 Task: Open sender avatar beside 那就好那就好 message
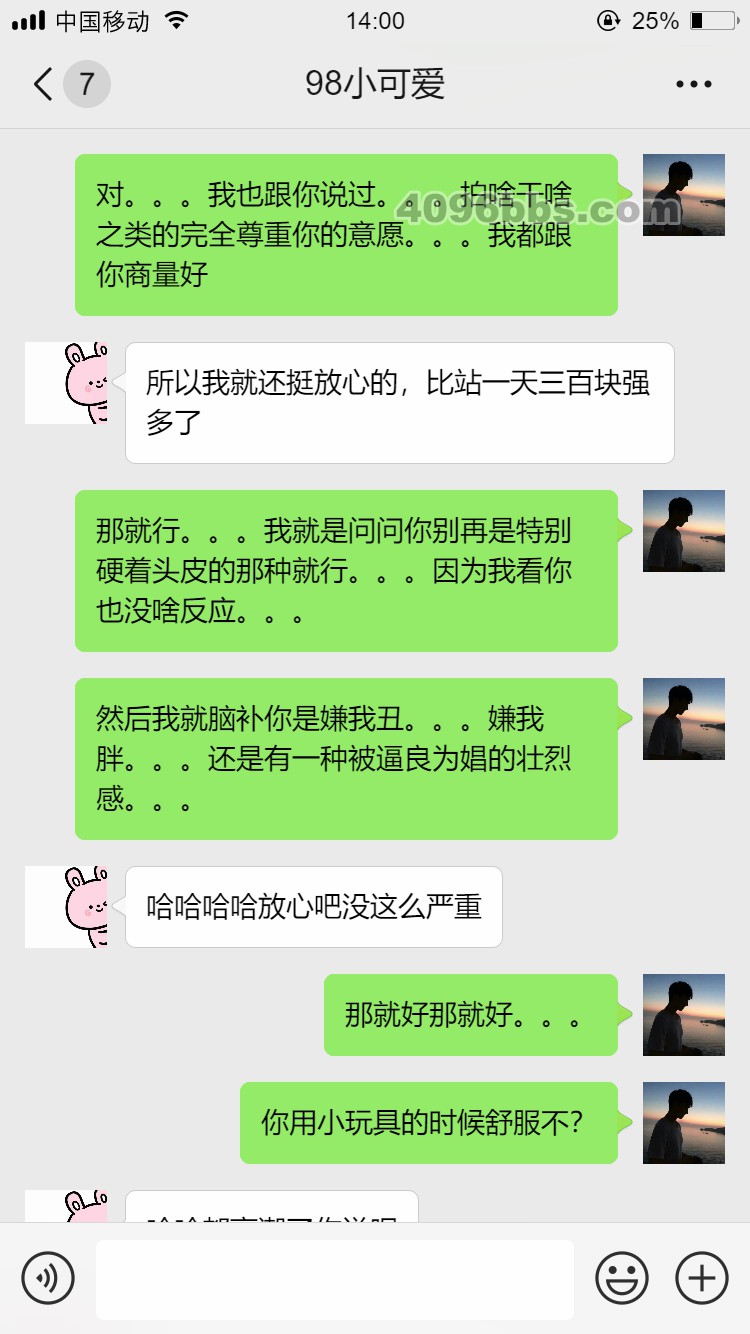click(x=683, y=1014)
